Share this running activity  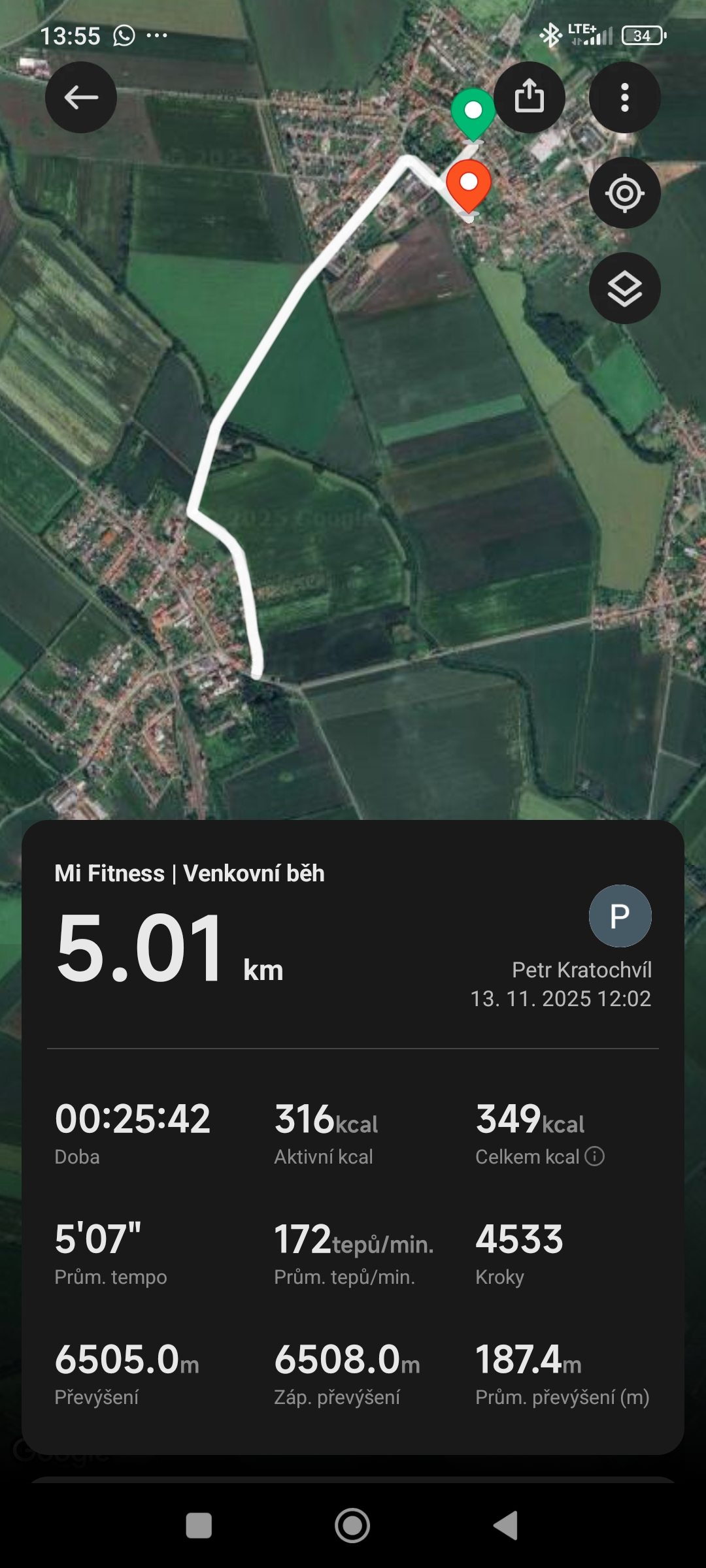tap(529, 97)
